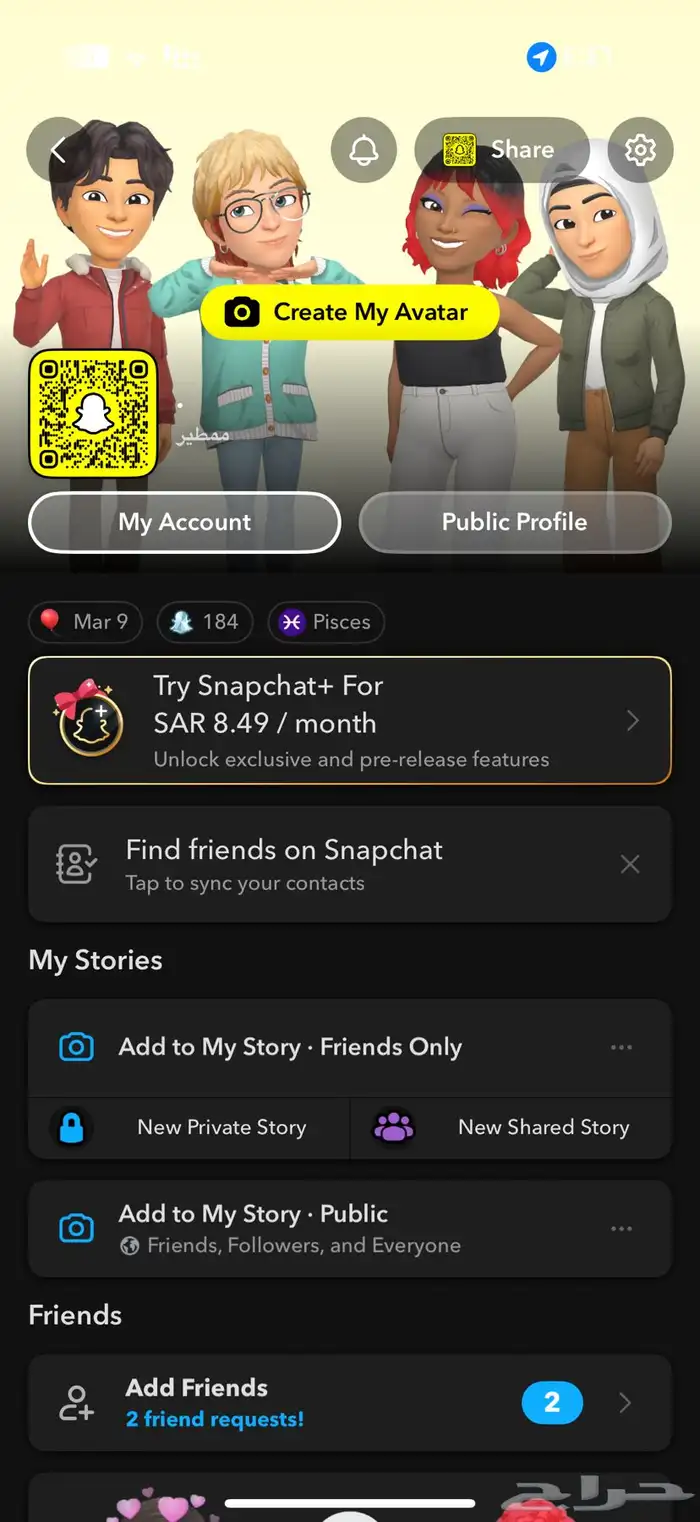This screenshot has width=700, height=1522.
Task: Open the 184 Snap score chip
Action: pos(205,622)
